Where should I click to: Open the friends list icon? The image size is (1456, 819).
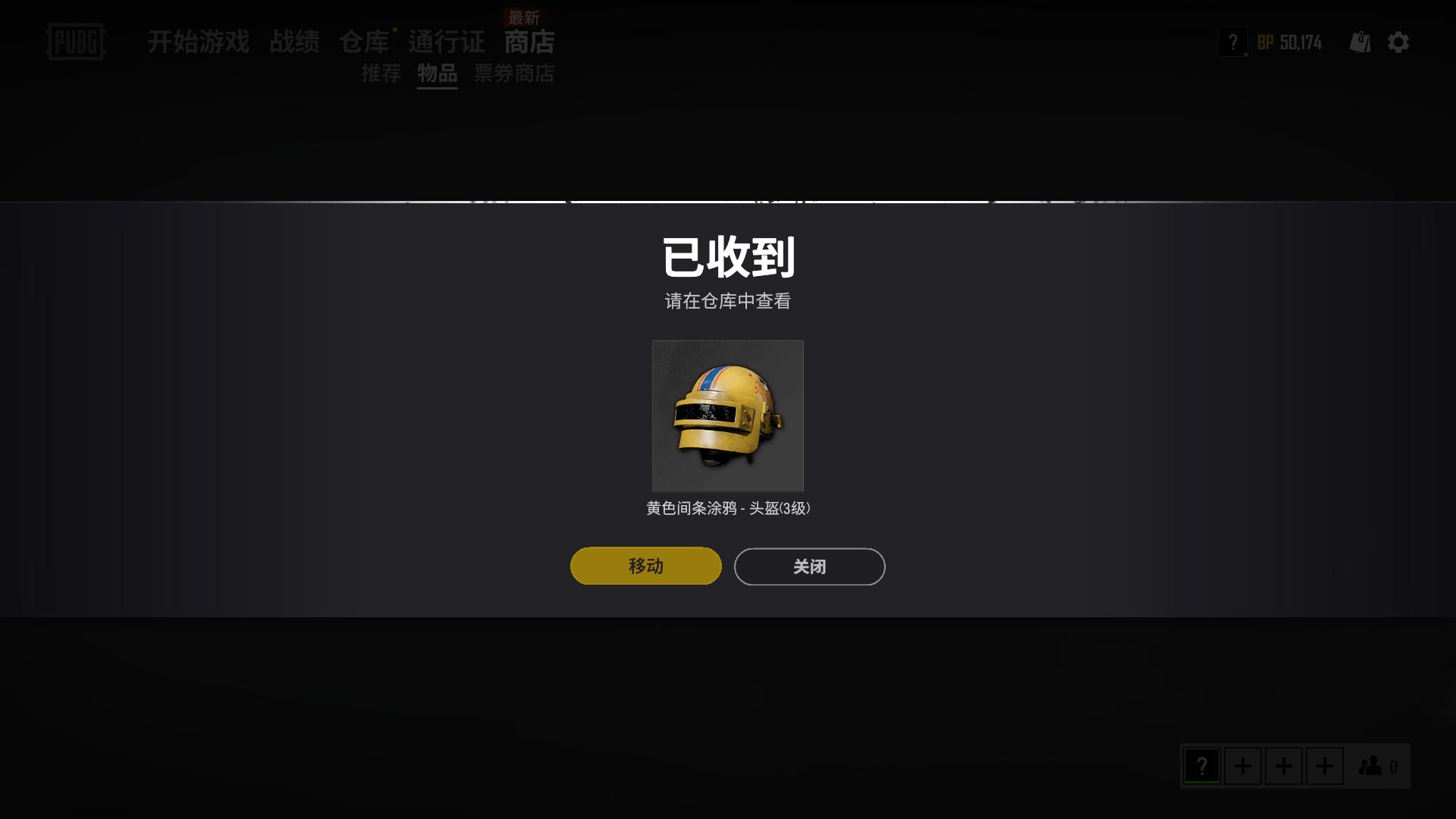click(x=1376, y=766)
